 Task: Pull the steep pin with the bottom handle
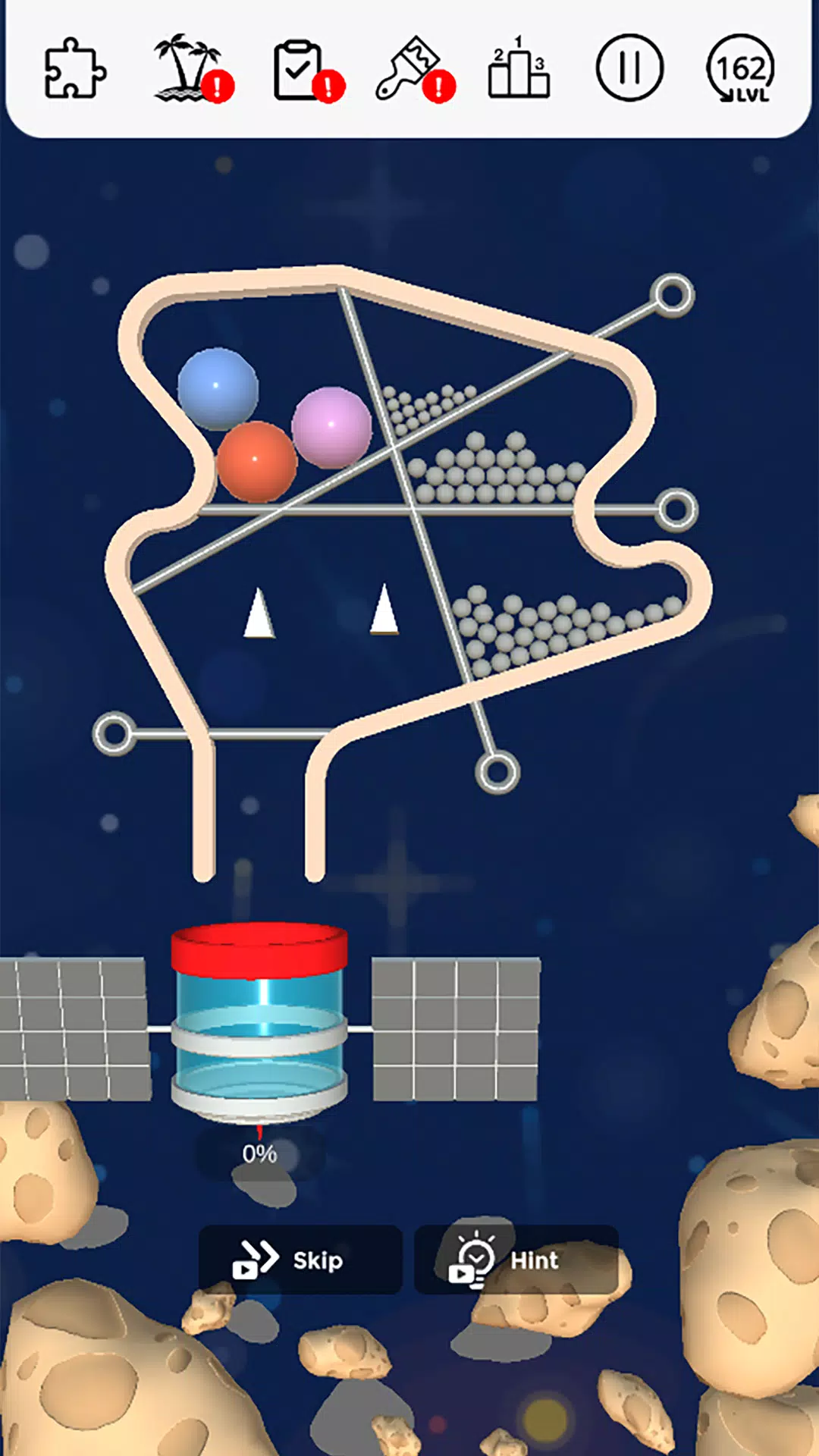(497, 772)
